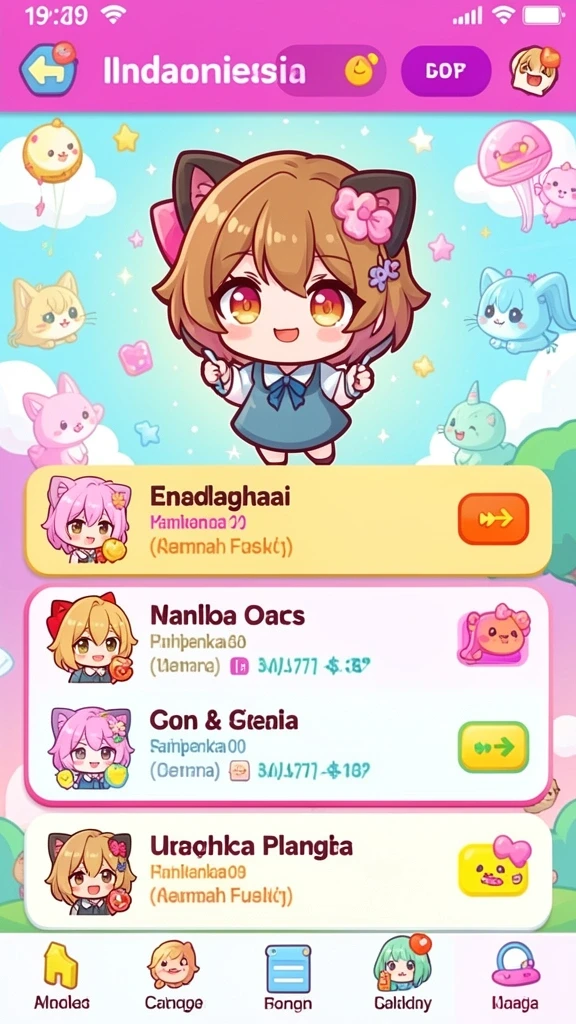
Task: Open Gon & Gtenia with green arrow button
Action: pyautogui.click(x=493, y=746)
